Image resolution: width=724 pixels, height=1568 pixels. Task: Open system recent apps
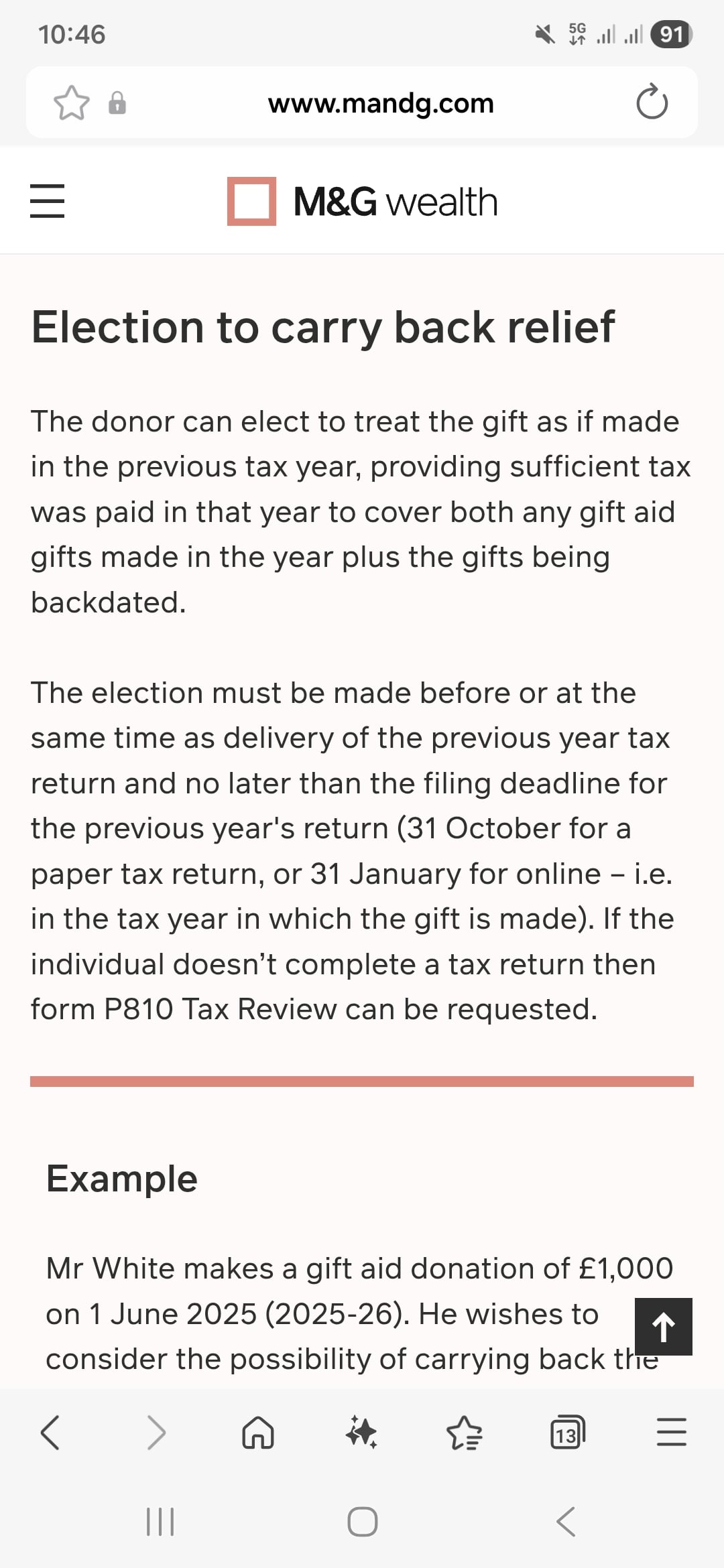(160, 1522)
